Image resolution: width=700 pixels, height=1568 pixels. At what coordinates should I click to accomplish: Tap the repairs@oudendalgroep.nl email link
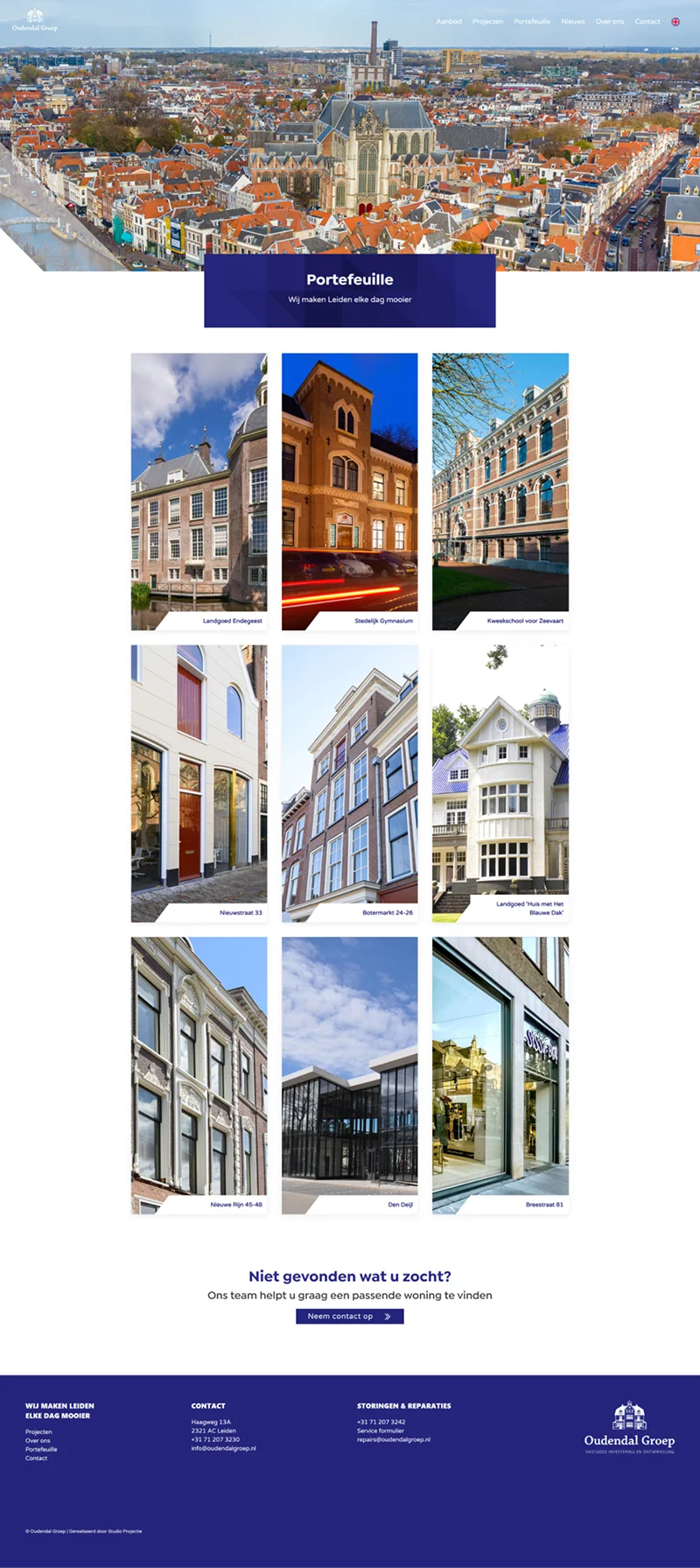point(394,1439)
